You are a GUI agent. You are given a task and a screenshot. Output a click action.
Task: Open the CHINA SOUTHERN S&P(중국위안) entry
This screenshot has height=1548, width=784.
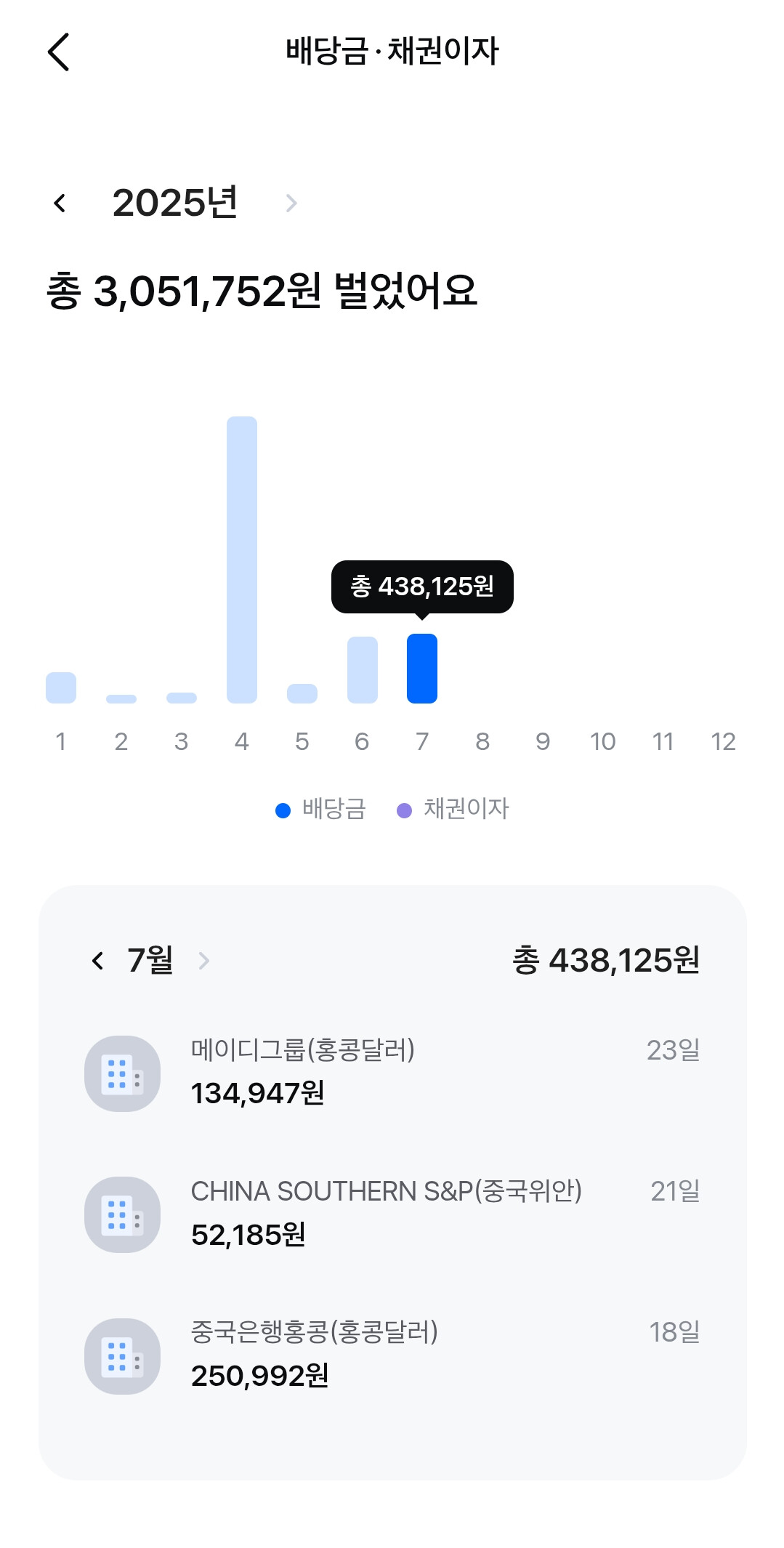392,1214
